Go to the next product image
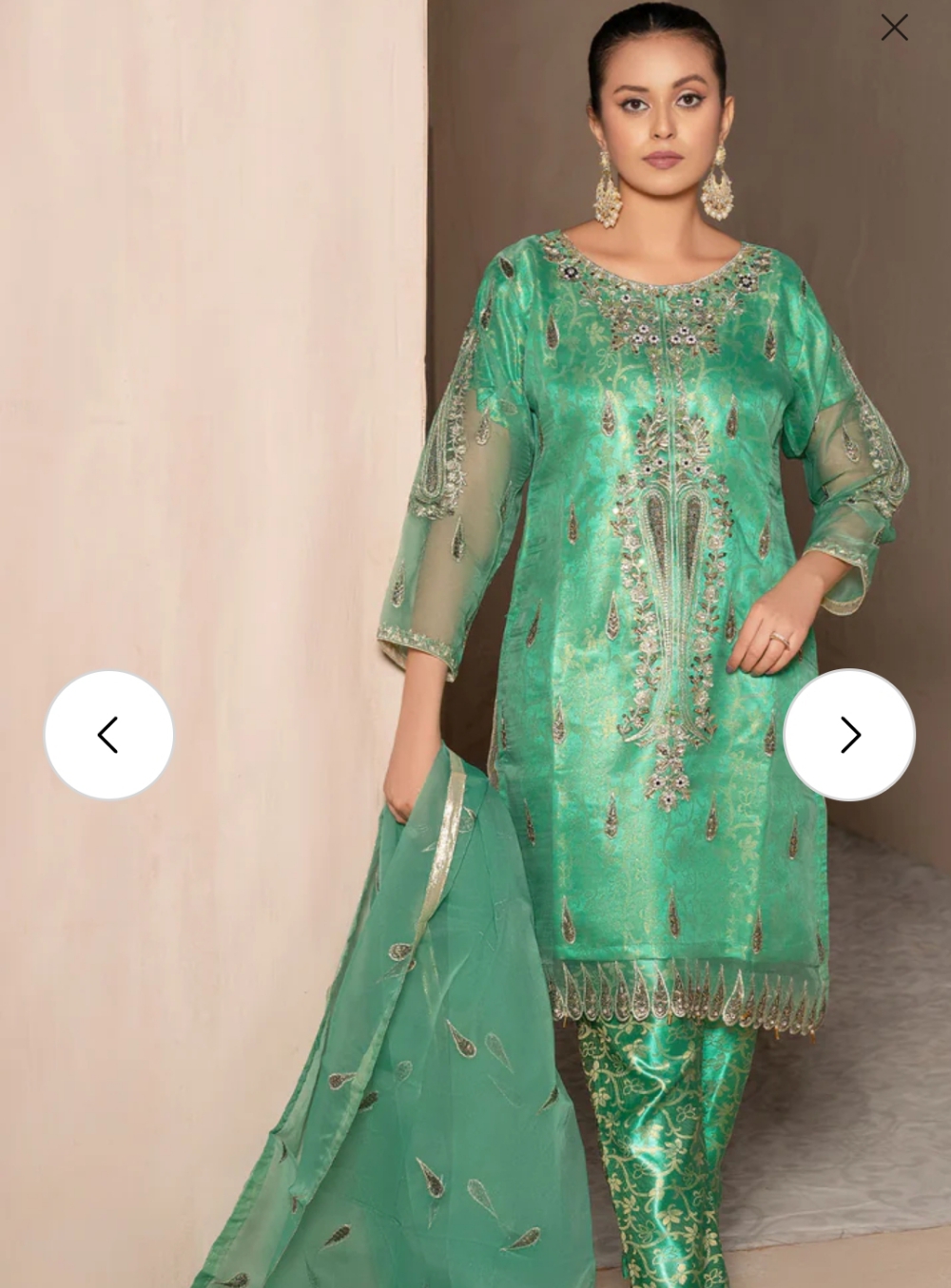951x1288 pixels. [849, 735]
